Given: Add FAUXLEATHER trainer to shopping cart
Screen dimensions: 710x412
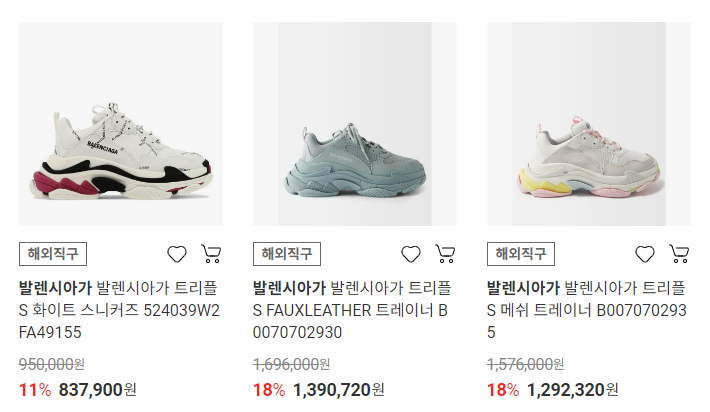Looking at the screenshot, I should pyautogui.click(x=445, y=254).
